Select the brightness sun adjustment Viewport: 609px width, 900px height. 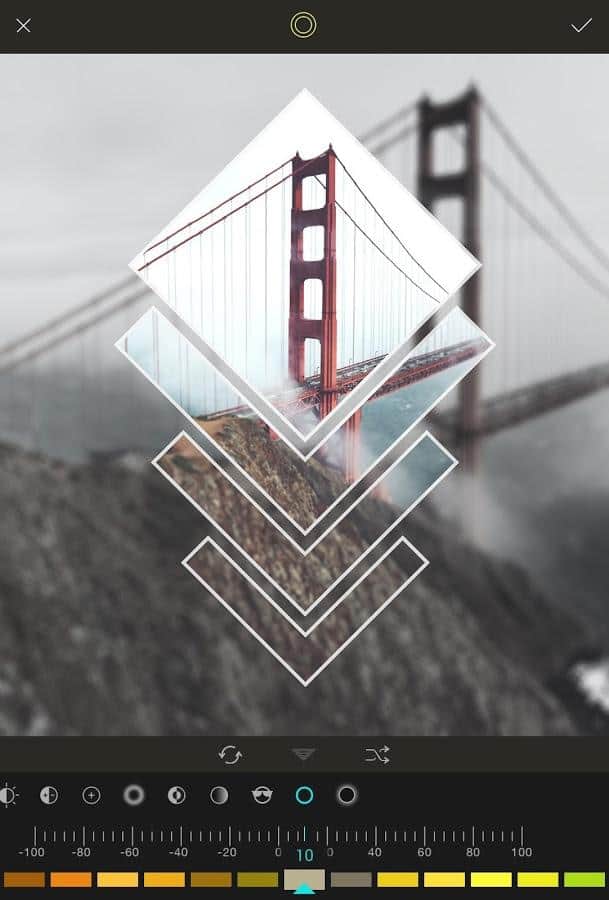click(x=8, y=796)
